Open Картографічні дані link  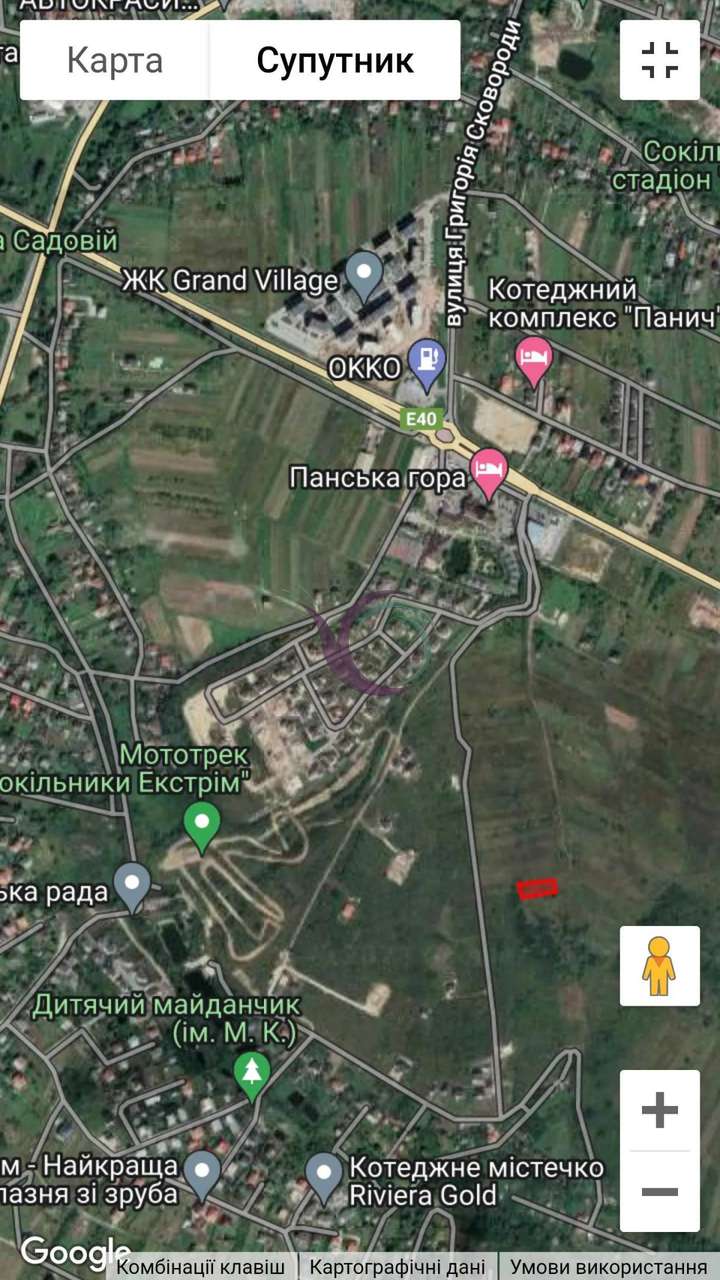(x=397, y=1267)
